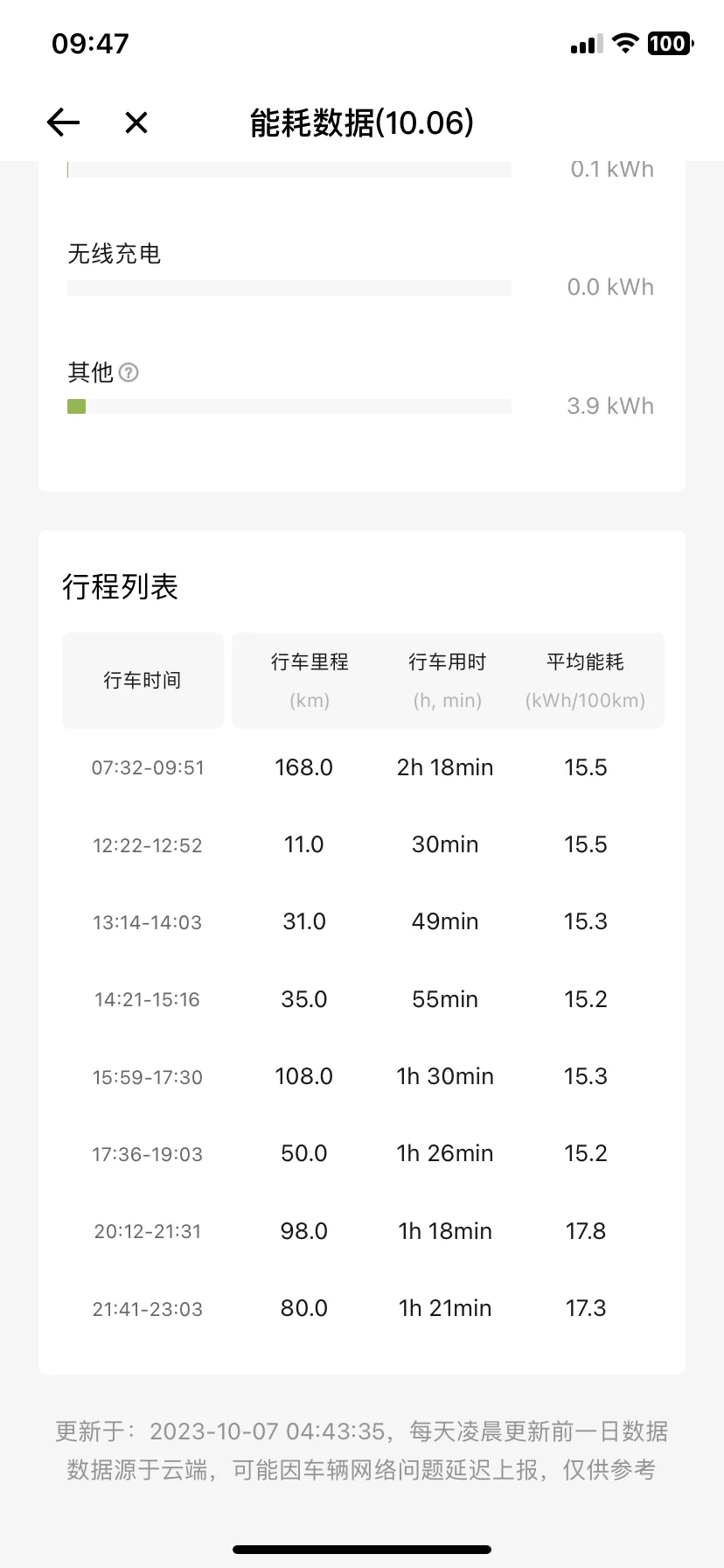Tap the help icon next to 其他
Screen dimensions: 724x1568
(x=129, y=373)
